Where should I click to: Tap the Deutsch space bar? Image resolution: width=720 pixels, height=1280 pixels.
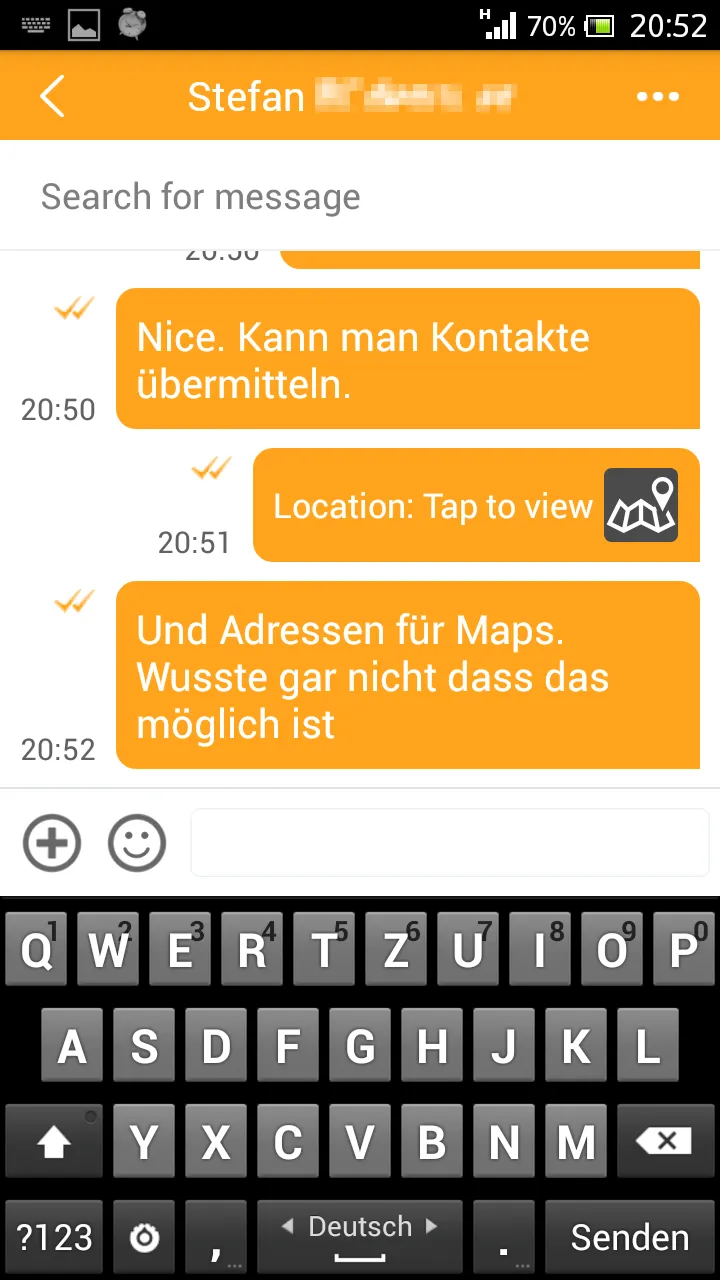pyautogui.click(x=360, y=1237)
